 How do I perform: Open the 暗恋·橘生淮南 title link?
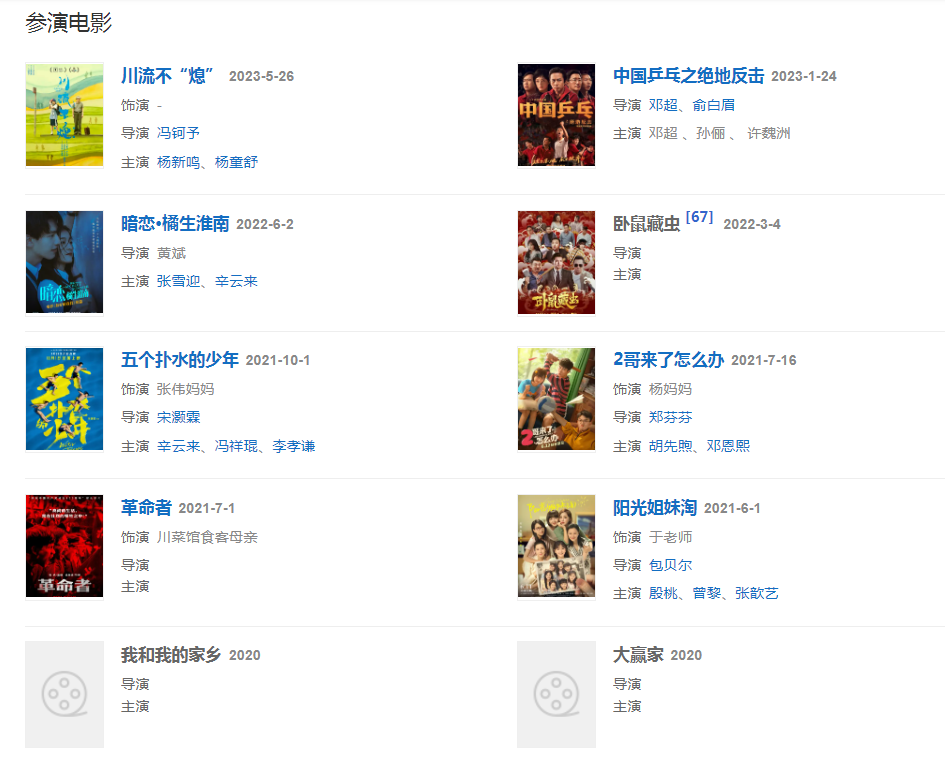click(x=175, y=224)
